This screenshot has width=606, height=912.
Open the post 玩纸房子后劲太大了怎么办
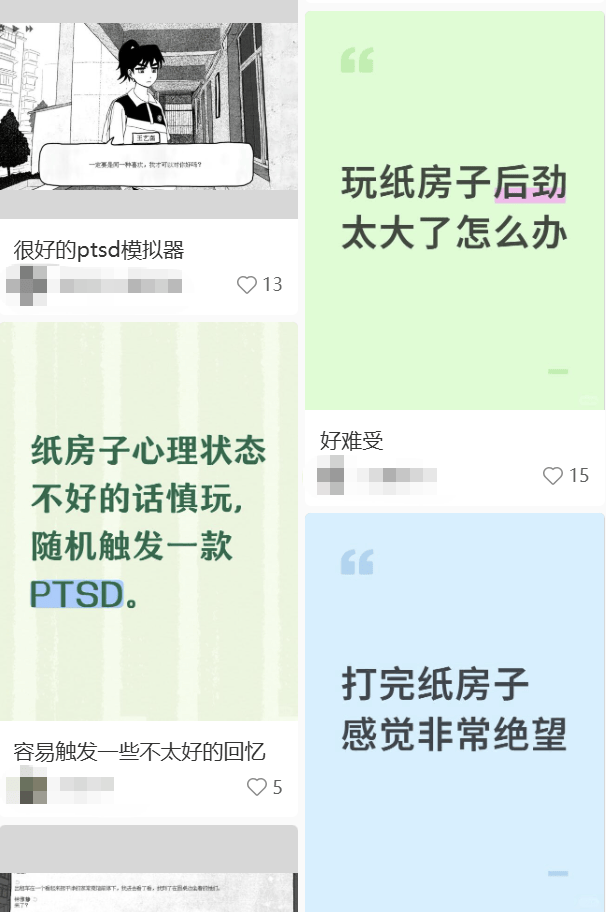454,210
